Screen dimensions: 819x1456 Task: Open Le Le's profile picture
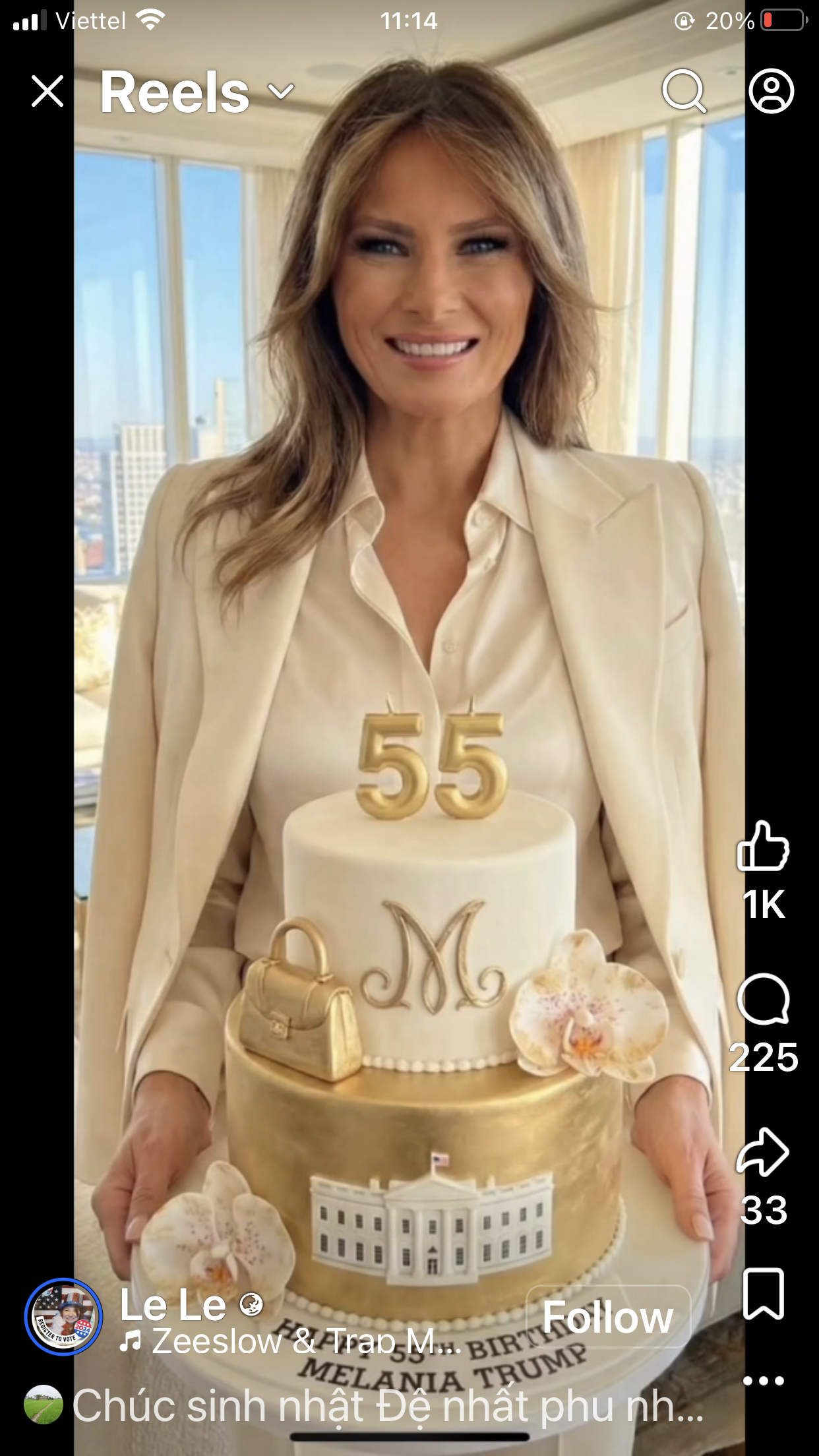coord(63,1318)
